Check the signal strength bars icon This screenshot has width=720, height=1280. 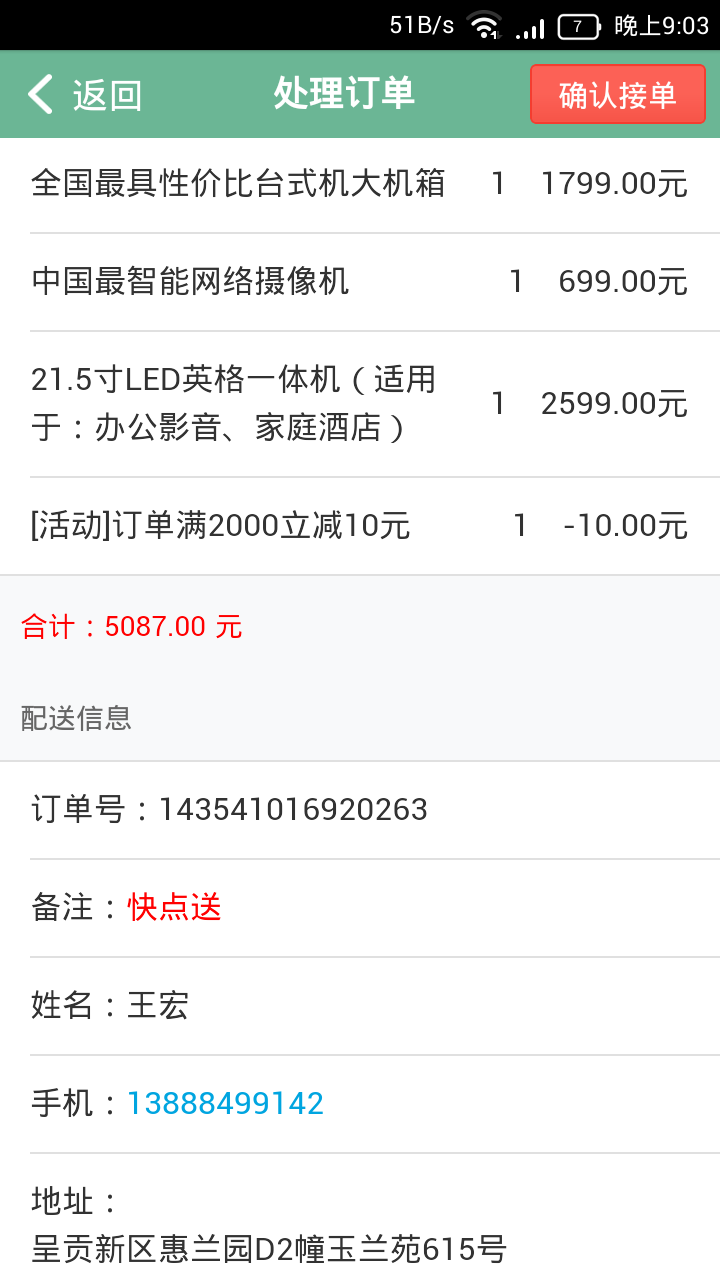pyautogui.click(x=530, y=25)
